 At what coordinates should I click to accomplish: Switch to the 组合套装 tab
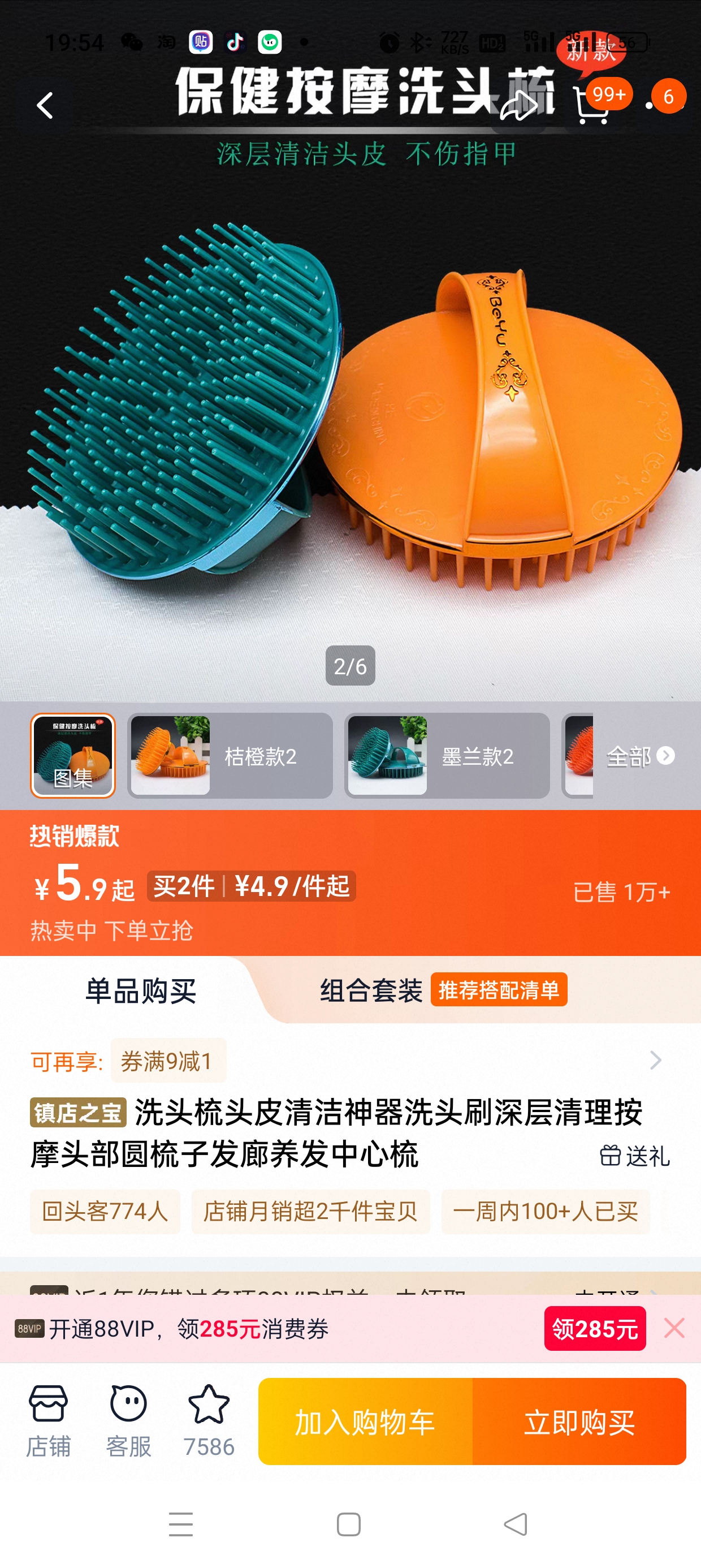(x=371, y=990)
